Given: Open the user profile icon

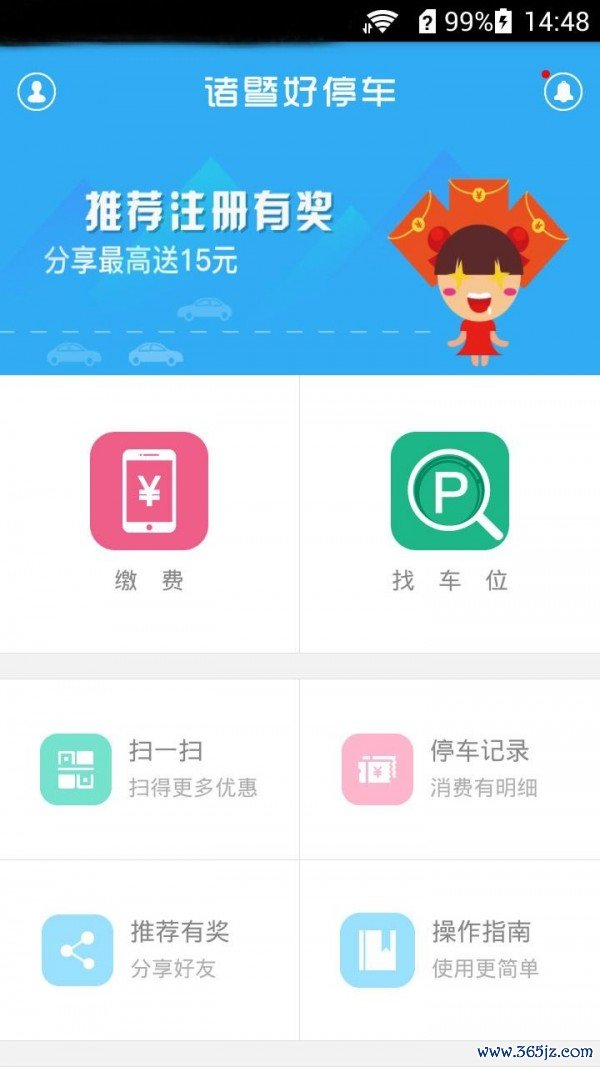Looking at the screenshot, I should [x=37, y=92].
